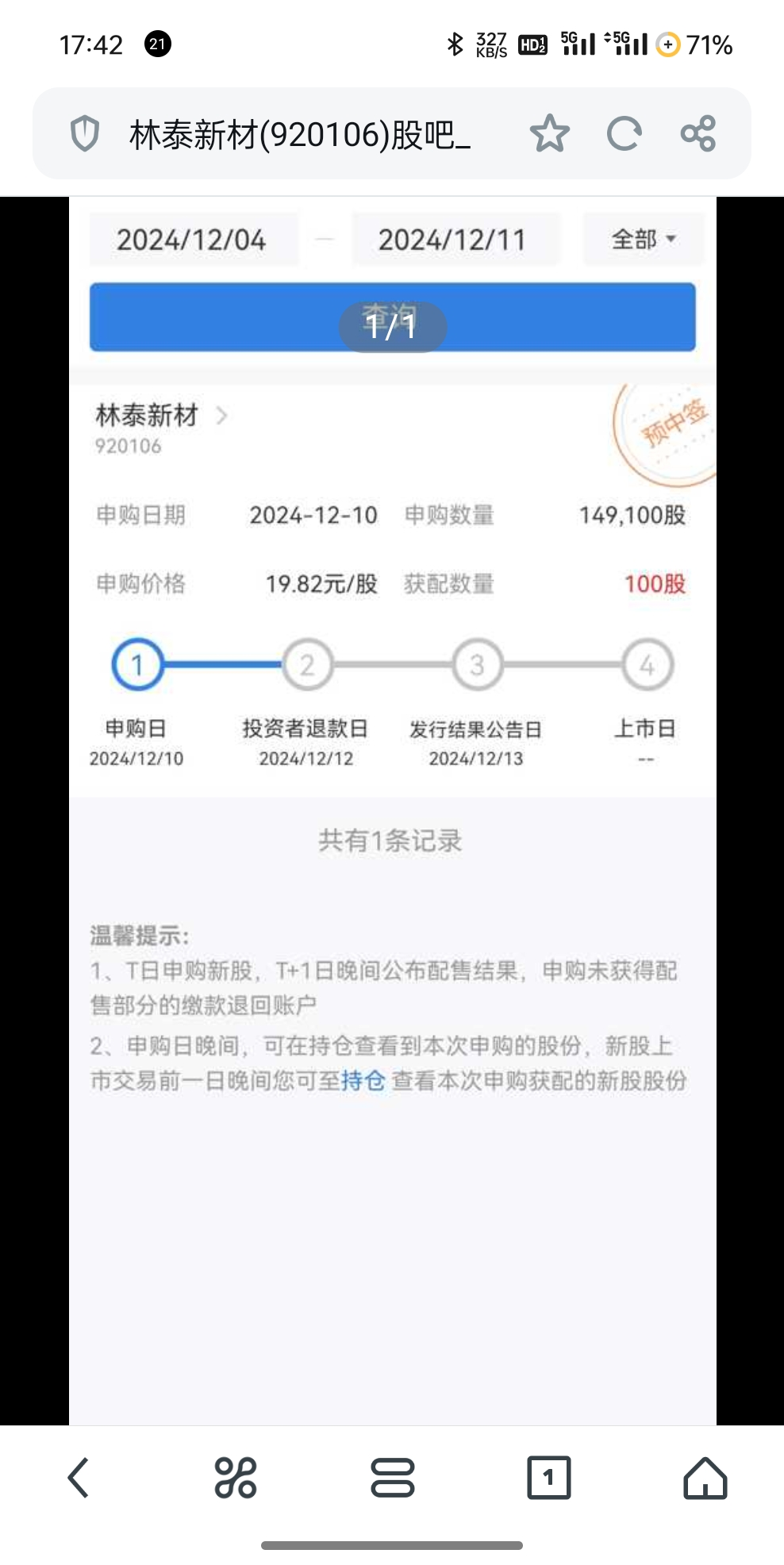Open the browser tools grid icon

coord(236,1478)
